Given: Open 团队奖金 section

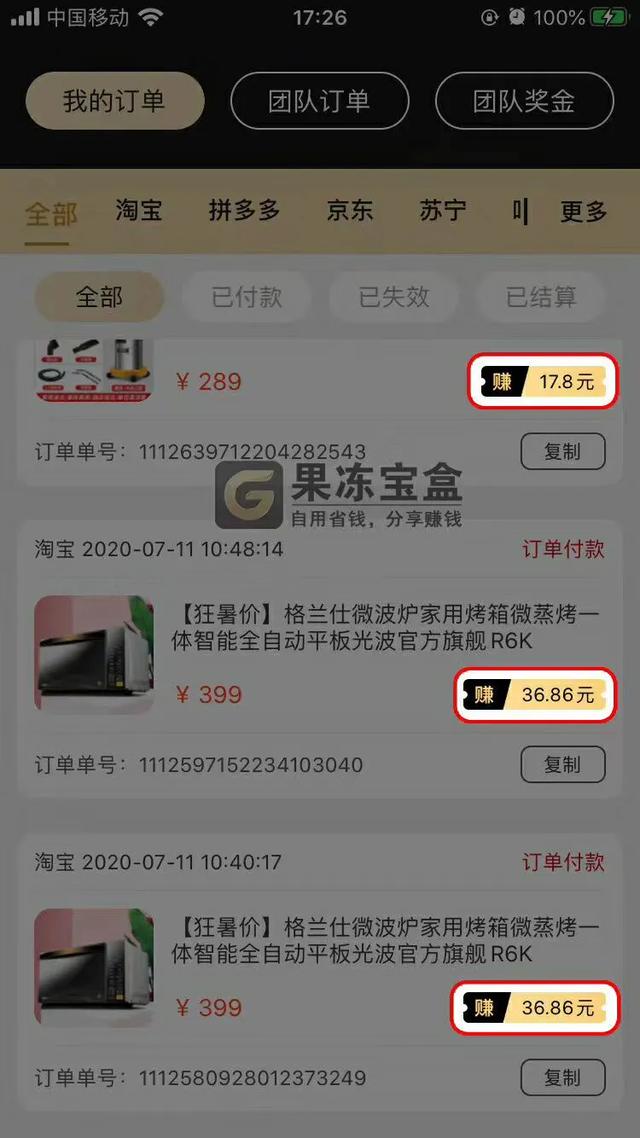Looking at the screenshot, I should [x=524, y=101].
